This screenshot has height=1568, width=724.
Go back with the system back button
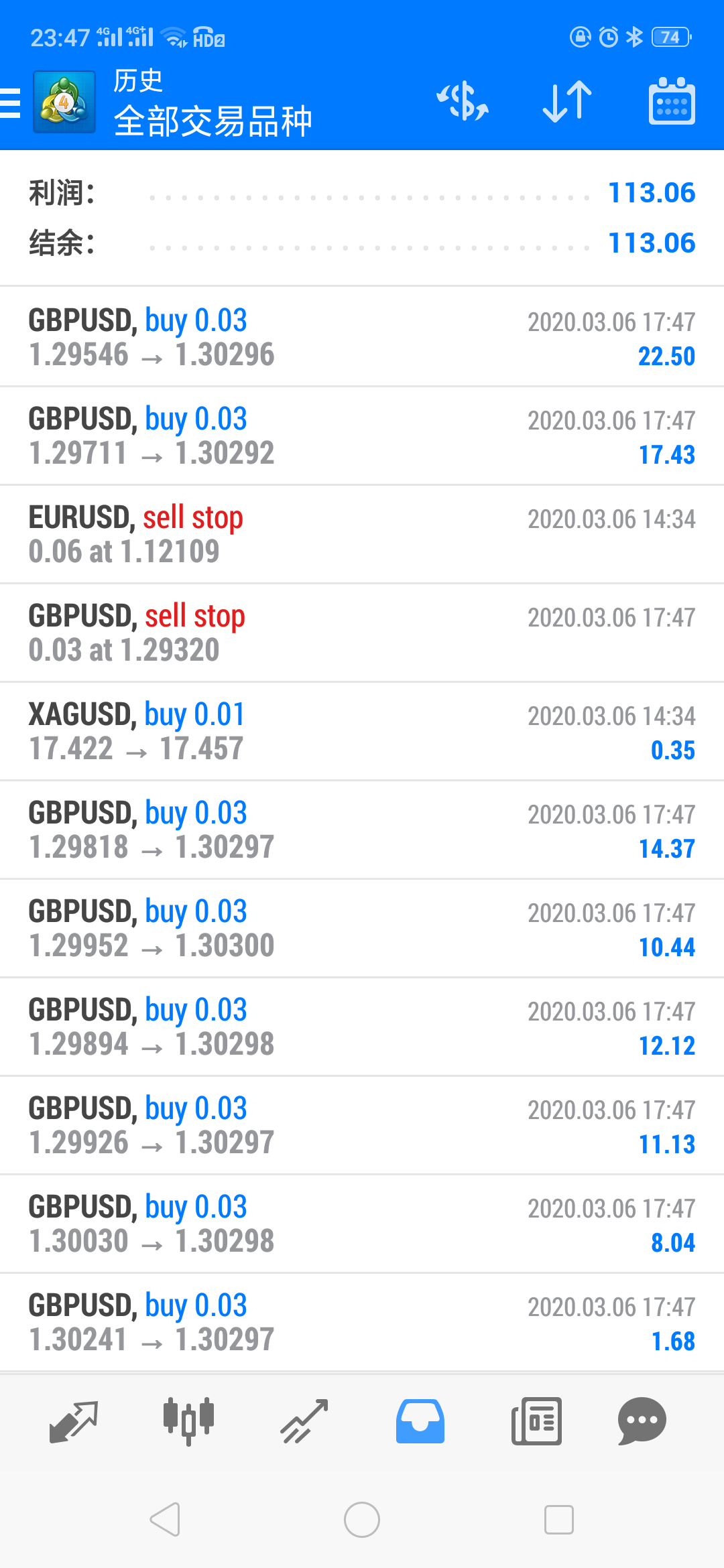[165, 1519]
